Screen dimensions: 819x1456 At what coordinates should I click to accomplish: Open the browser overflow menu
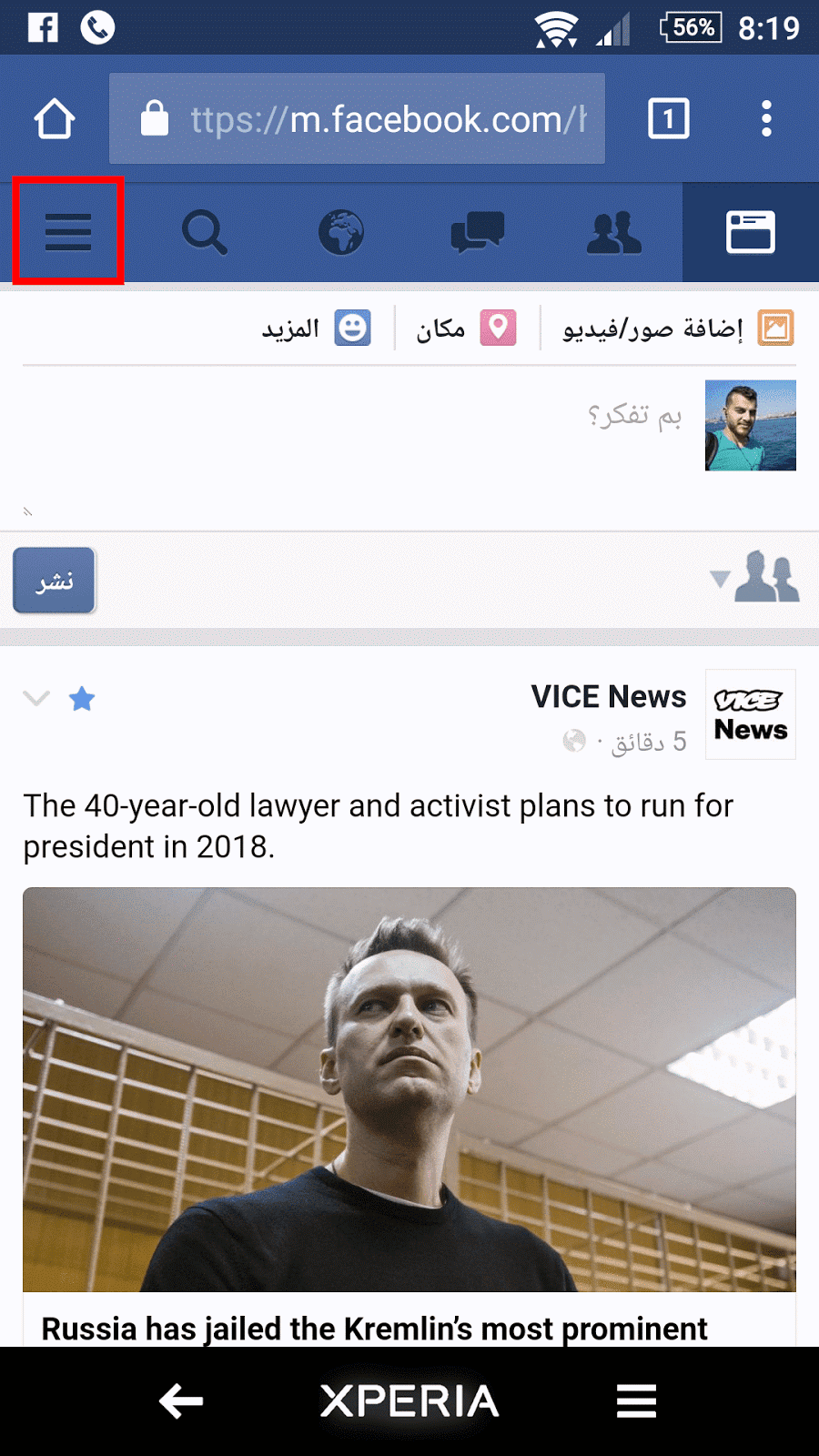pos(766,119)
